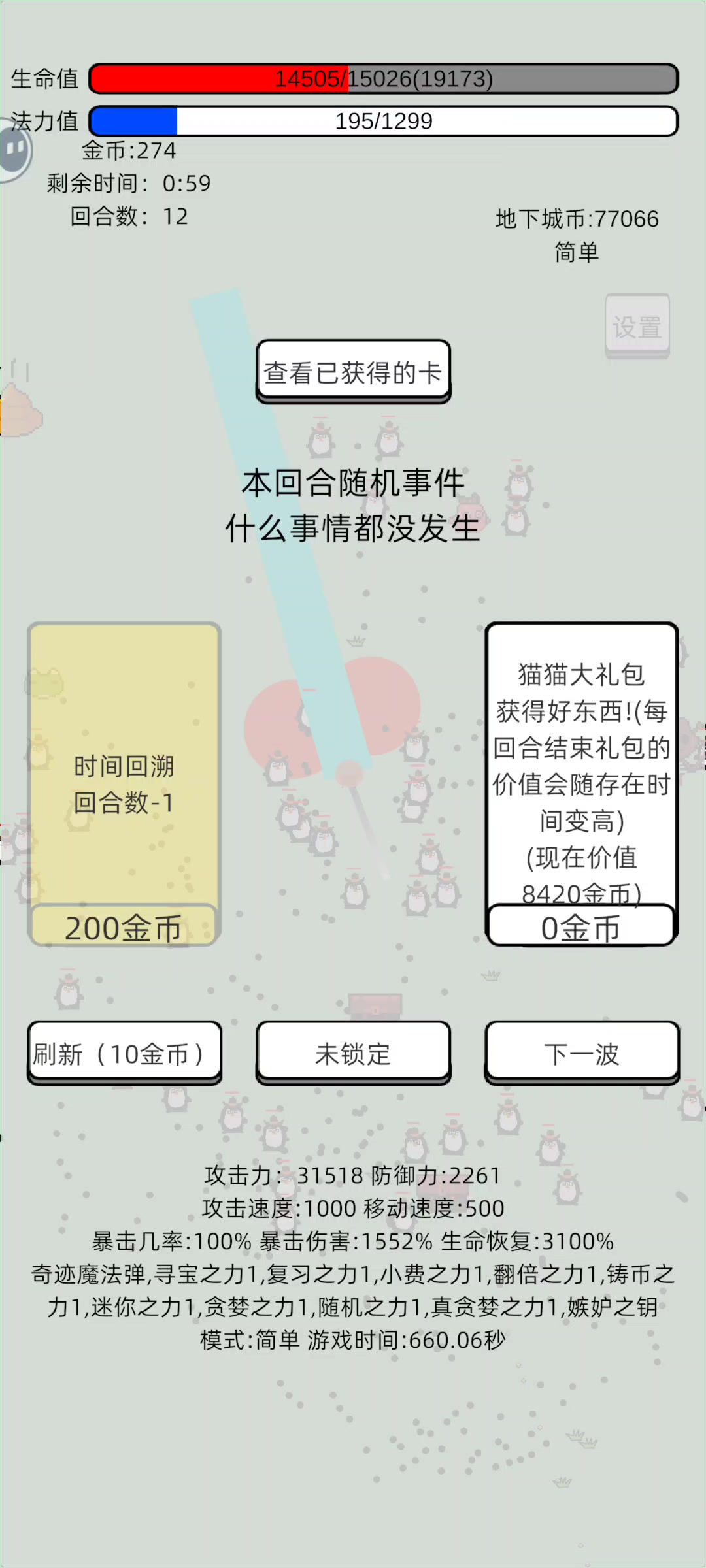Refresh shop cards for 10金币

(x=124, y=1053)
